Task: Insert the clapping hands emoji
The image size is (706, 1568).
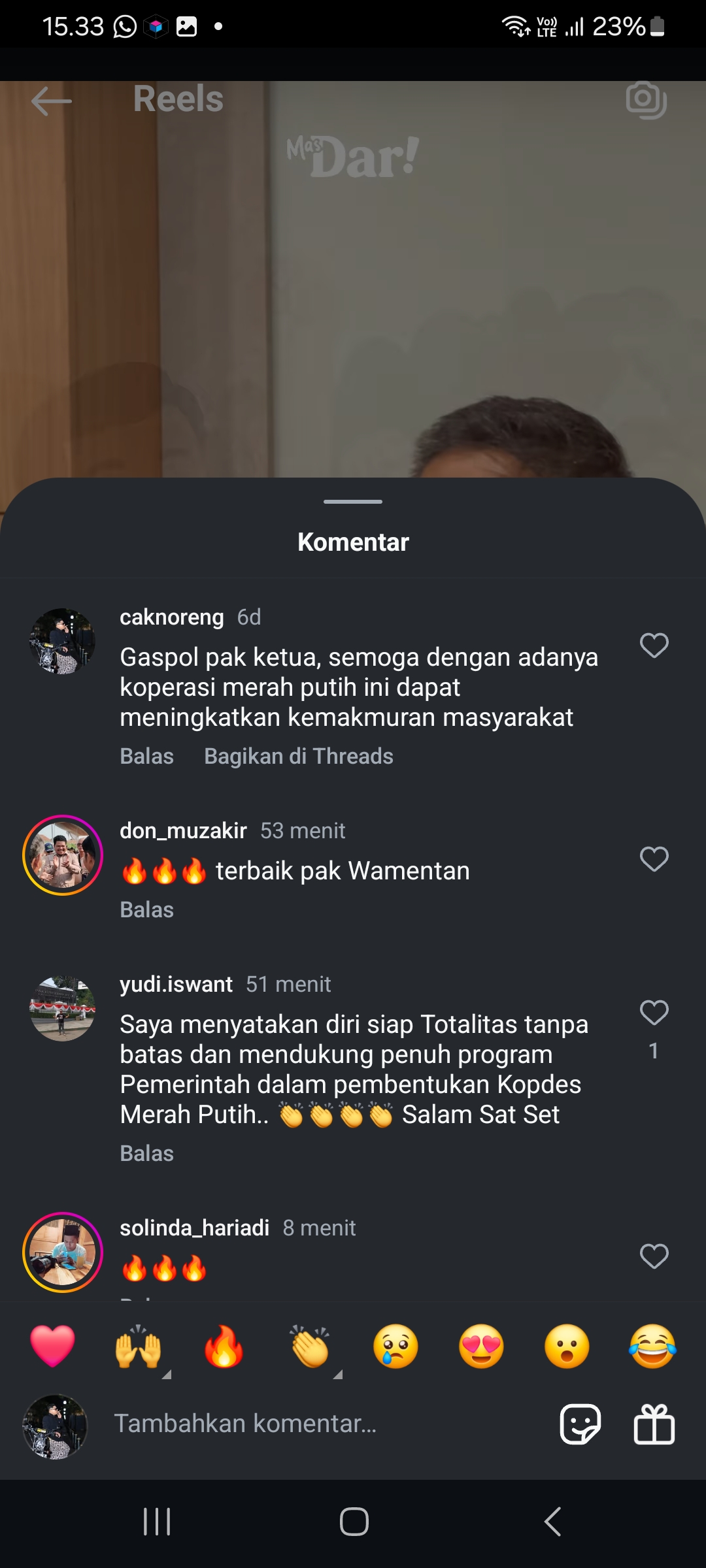Action: click(310, 1347)
